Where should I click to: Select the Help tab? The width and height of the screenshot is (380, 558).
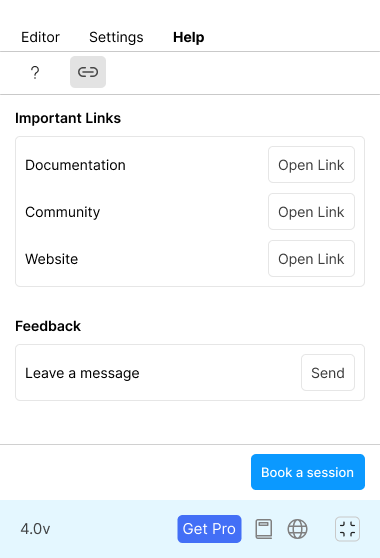pyautogui.click(x=189, y=37)
